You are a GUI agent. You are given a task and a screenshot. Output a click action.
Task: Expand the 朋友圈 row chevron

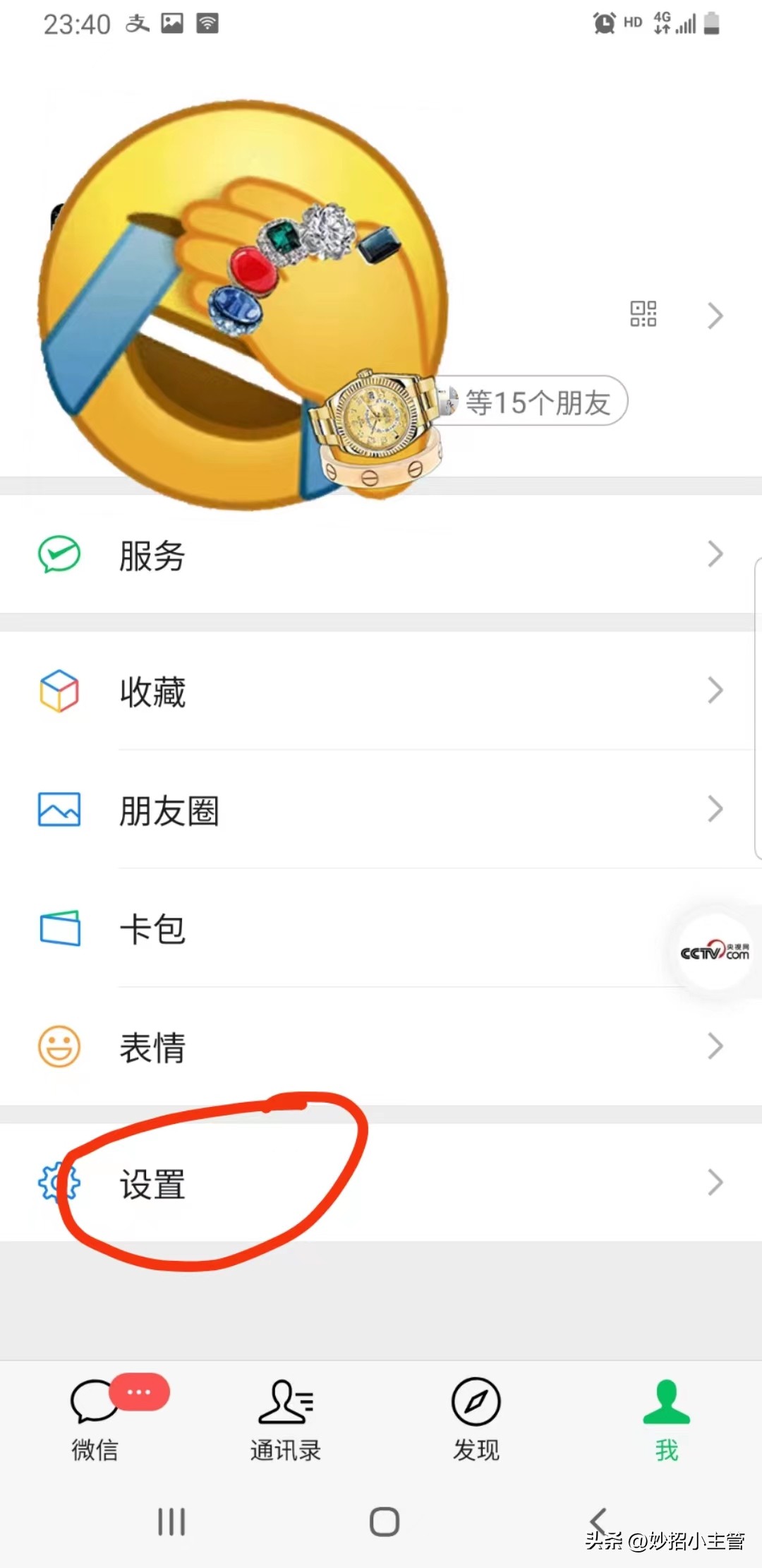coord(715,810)
